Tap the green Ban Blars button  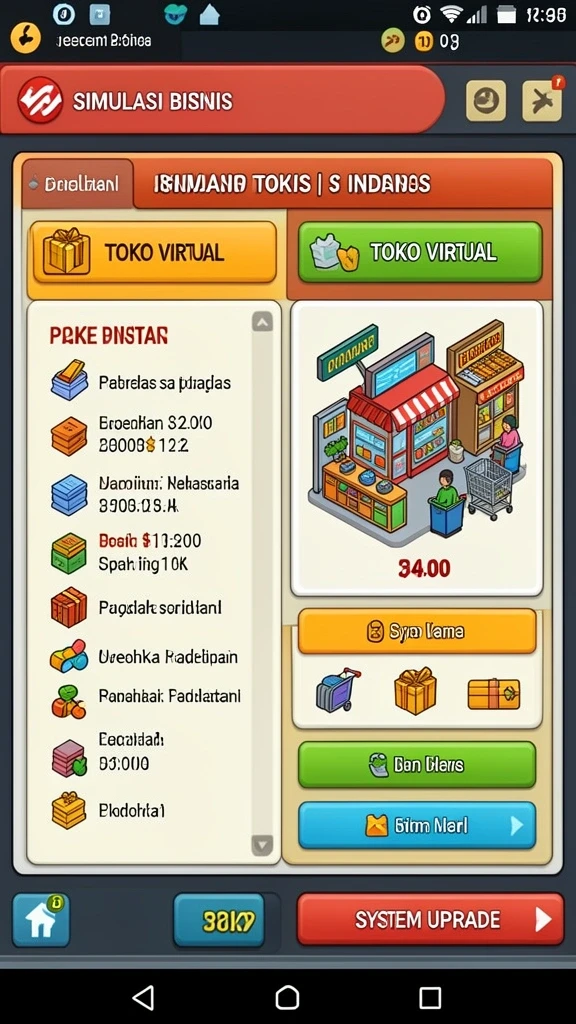tap(417, 764)
